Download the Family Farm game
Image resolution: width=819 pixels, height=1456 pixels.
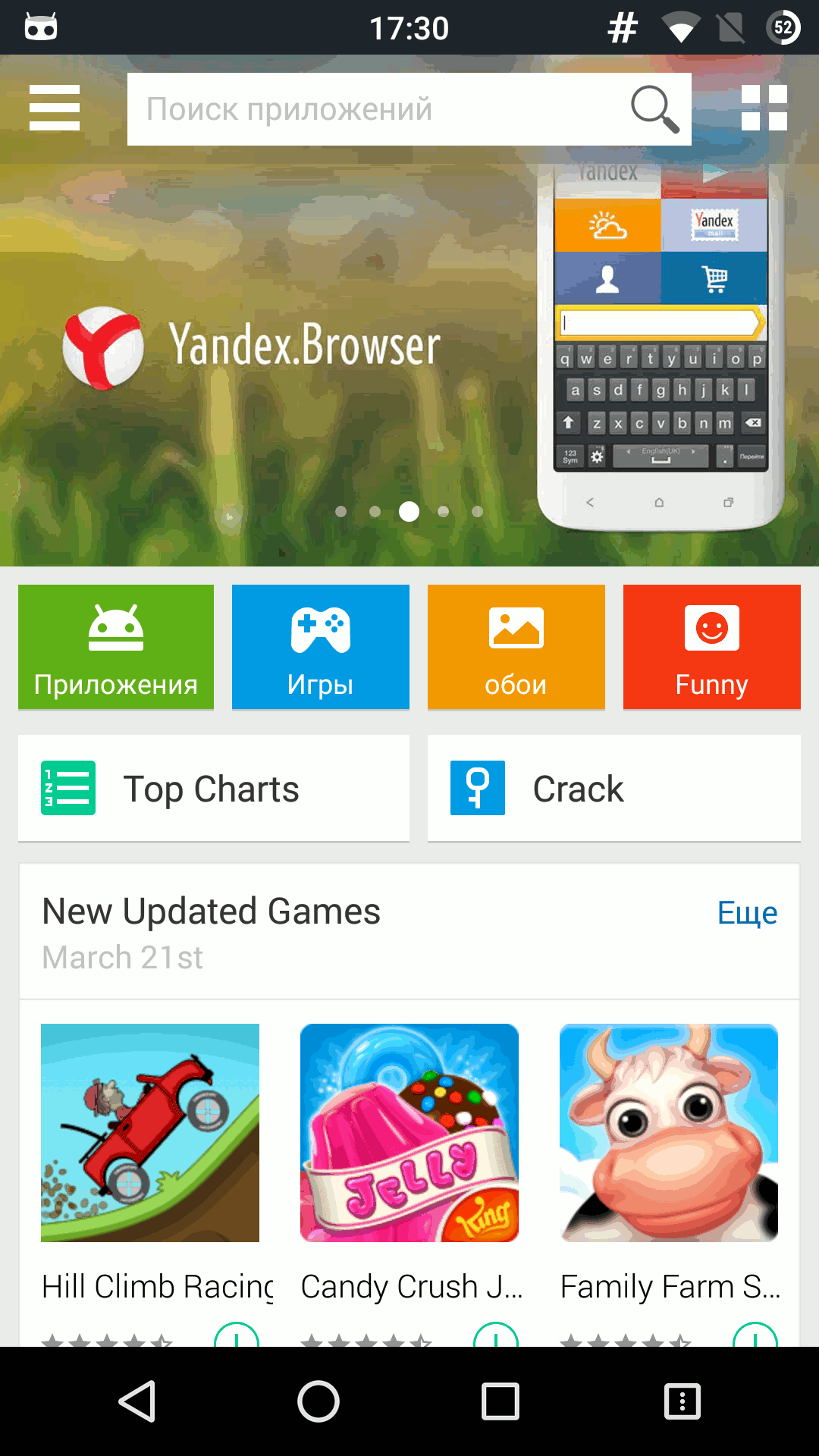pos(755,1336)
